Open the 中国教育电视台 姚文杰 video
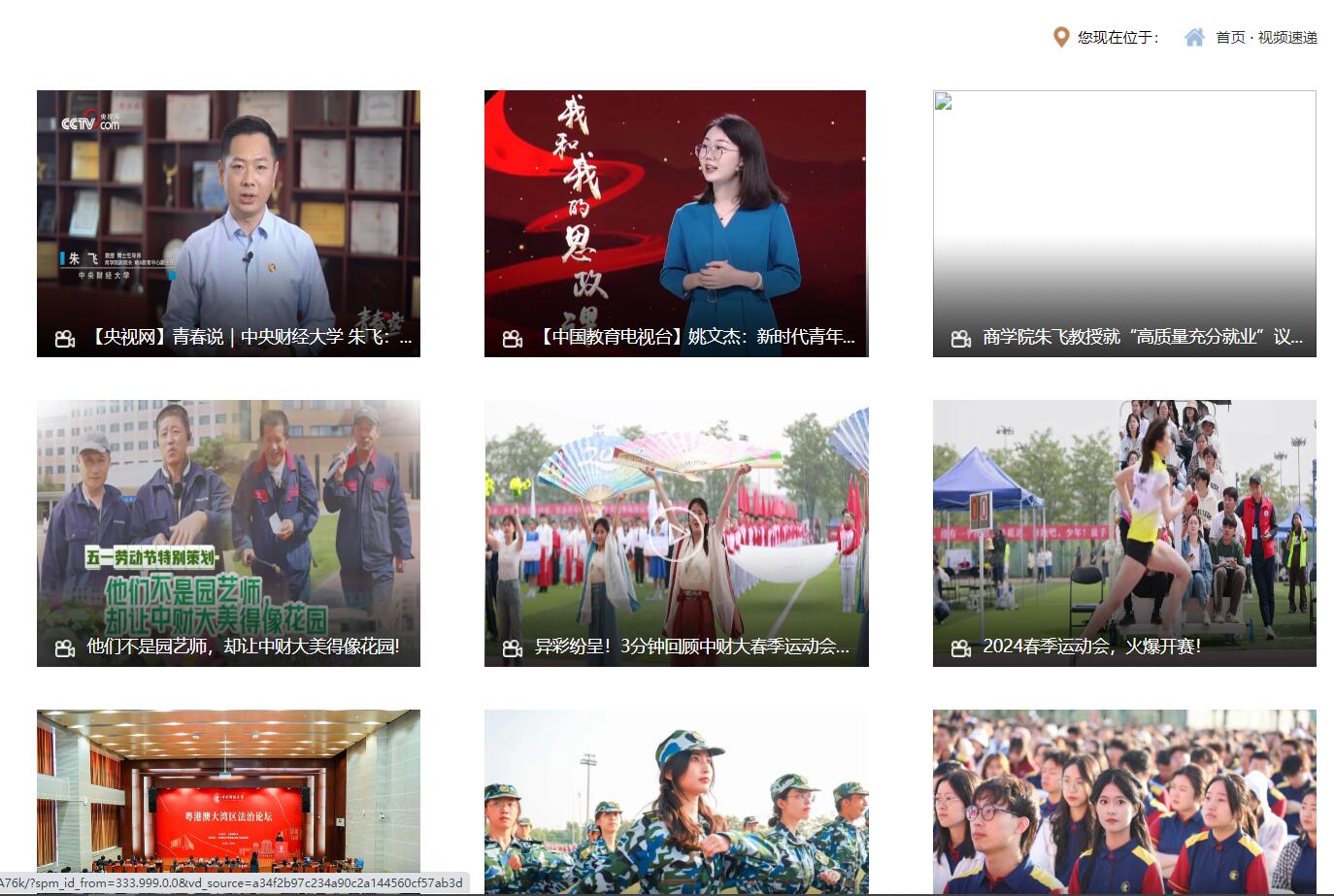The width and height of the screenshot is (1334, 896). click(676, 223)
